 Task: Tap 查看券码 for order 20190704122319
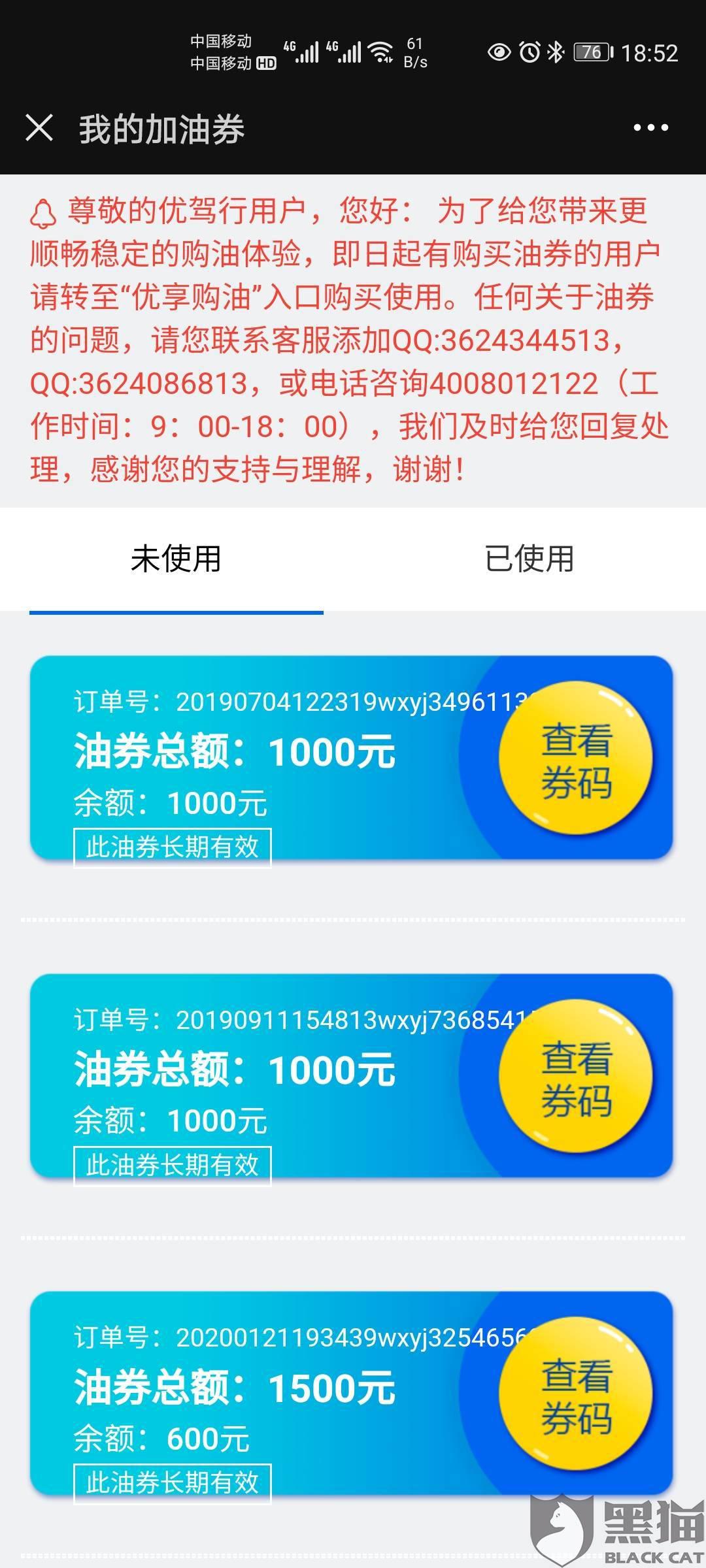point(576,758)
